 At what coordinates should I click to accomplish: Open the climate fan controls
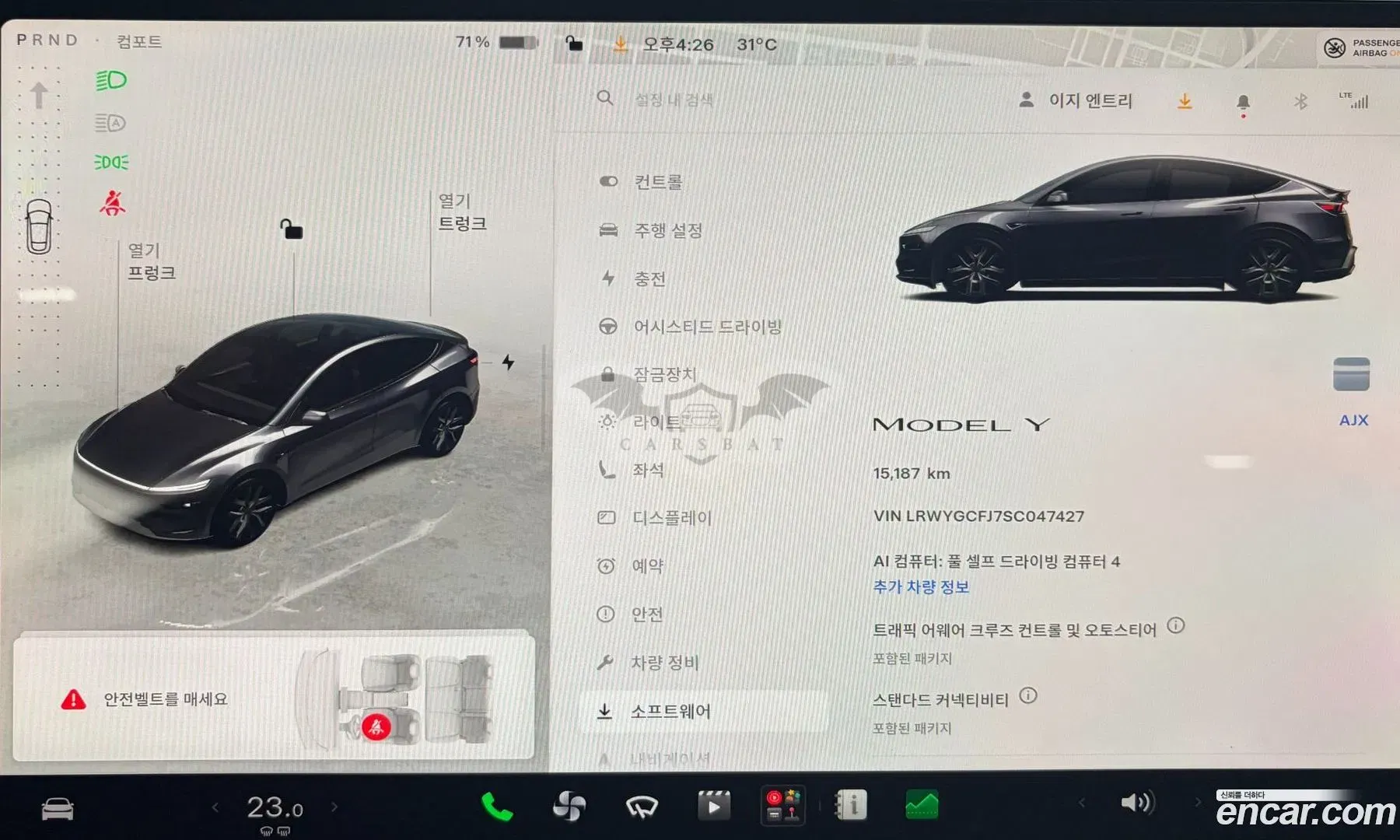coord(569,807)
